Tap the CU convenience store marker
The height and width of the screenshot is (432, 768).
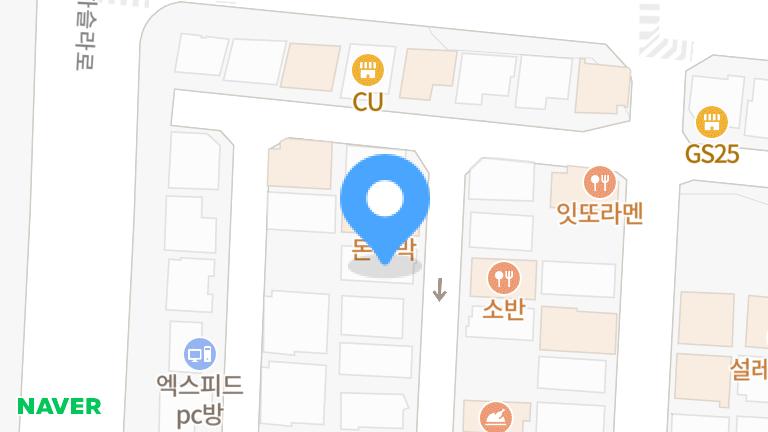(368, 70)
